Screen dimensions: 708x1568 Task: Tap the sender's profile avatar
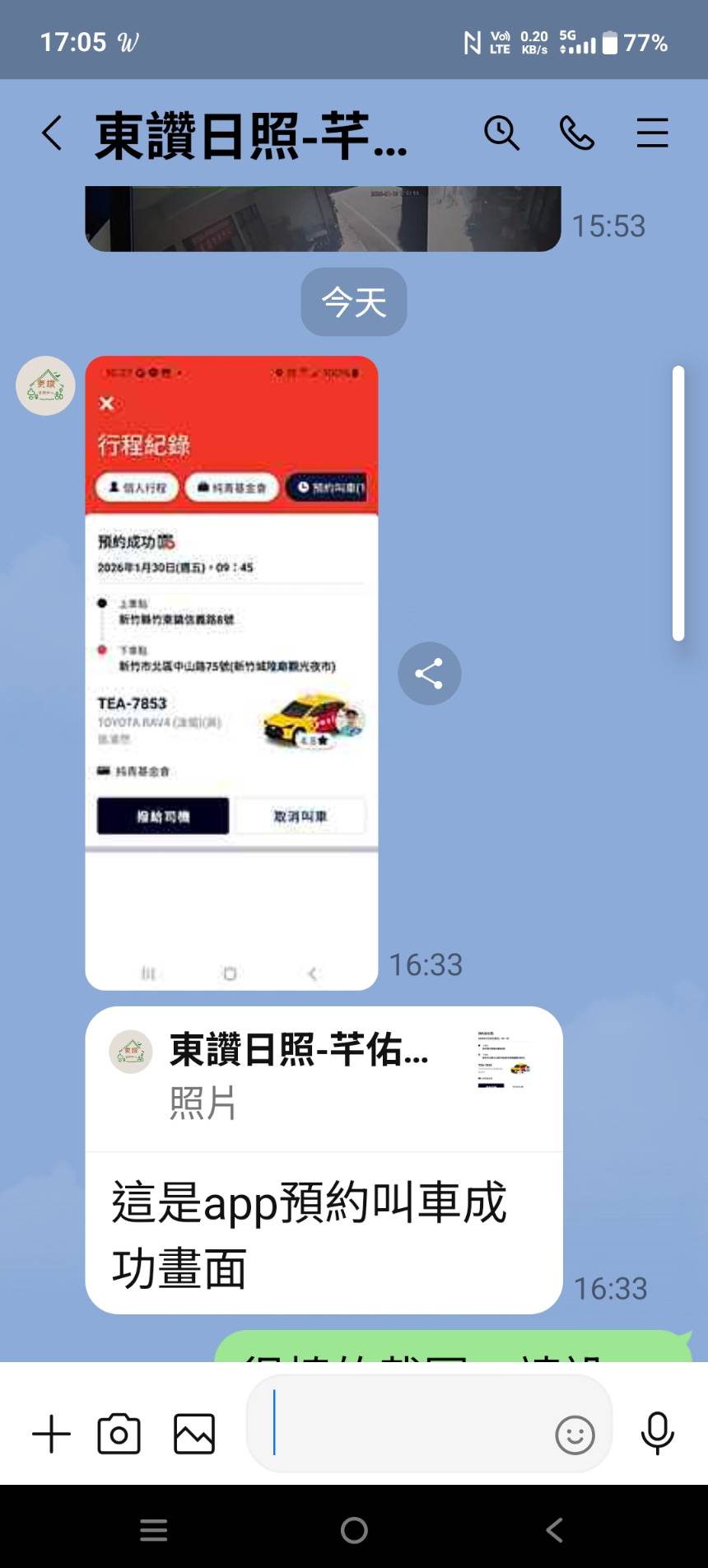point(45,385)
